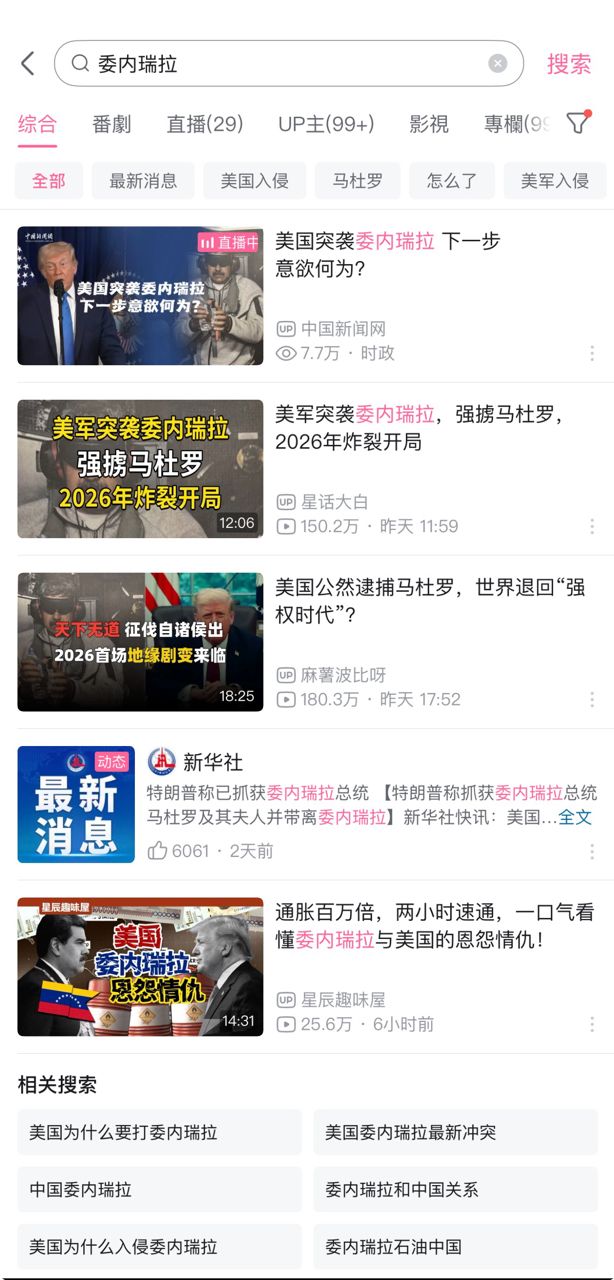Select the 美国入侵 filter chip
This screenshot has height=1280, width=614.
click(255, 181)
